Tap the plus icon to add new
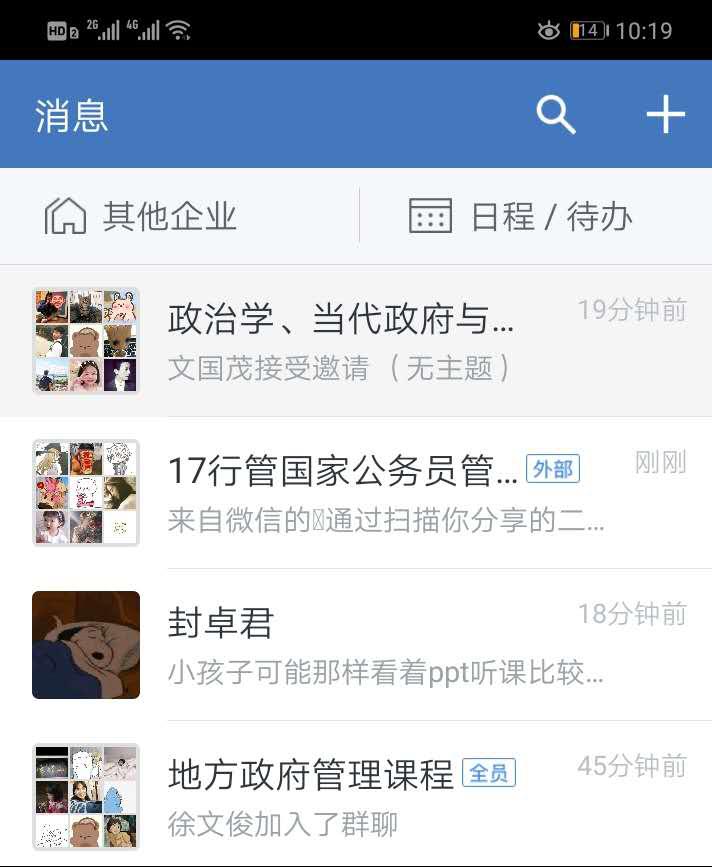The height and width of the screenshot is (867, 712). click(665, 115)
